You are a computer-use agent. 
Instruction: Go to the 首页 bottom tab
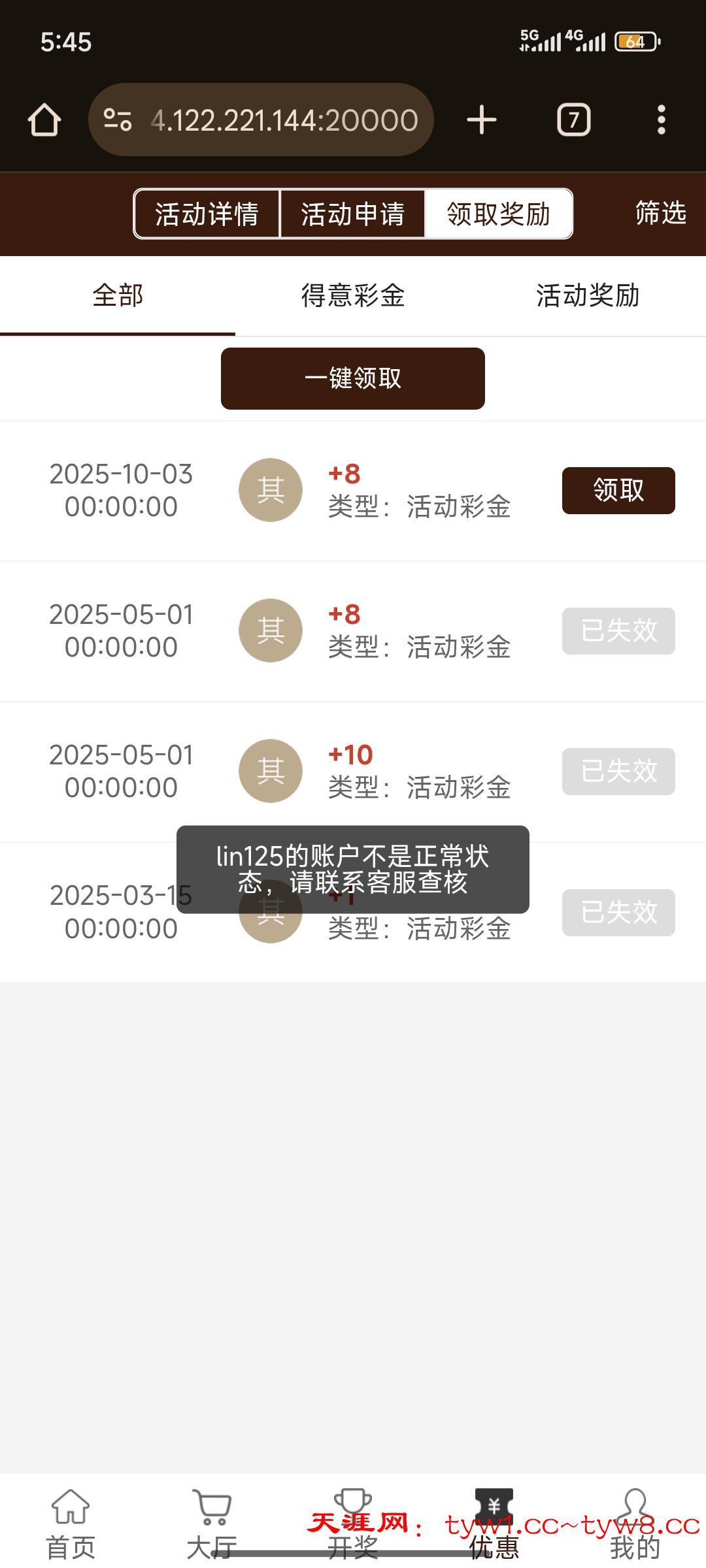71,1522
